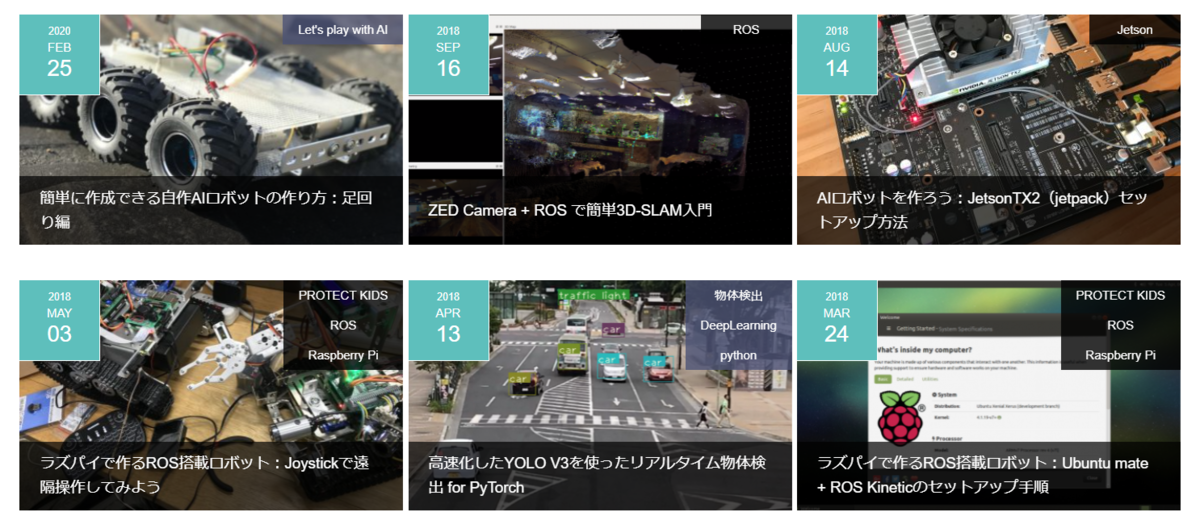This screenshot has width=1200, height=529.
Task: Open the 自作AIロボットの作り方 足回り編 article
Action: coord(206,210)
